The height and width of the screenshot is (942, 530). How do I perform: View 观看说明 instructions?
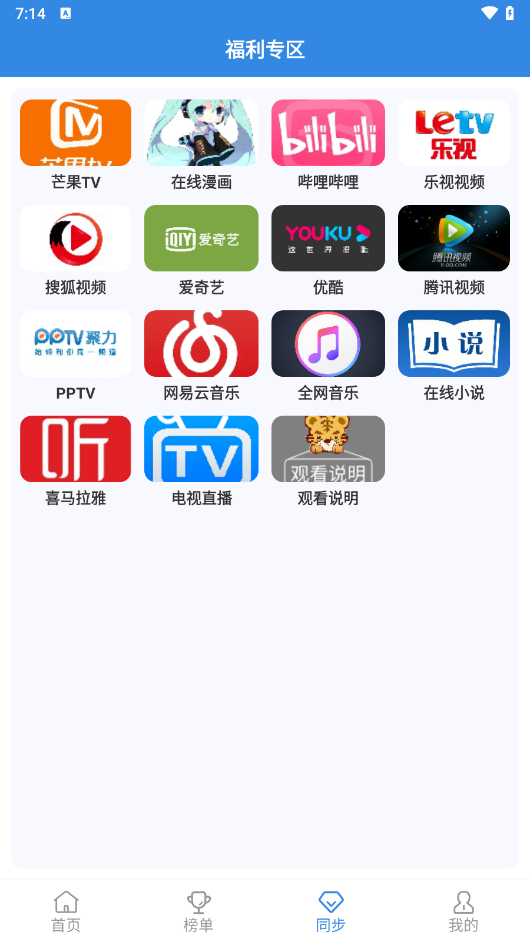(328, 461)
